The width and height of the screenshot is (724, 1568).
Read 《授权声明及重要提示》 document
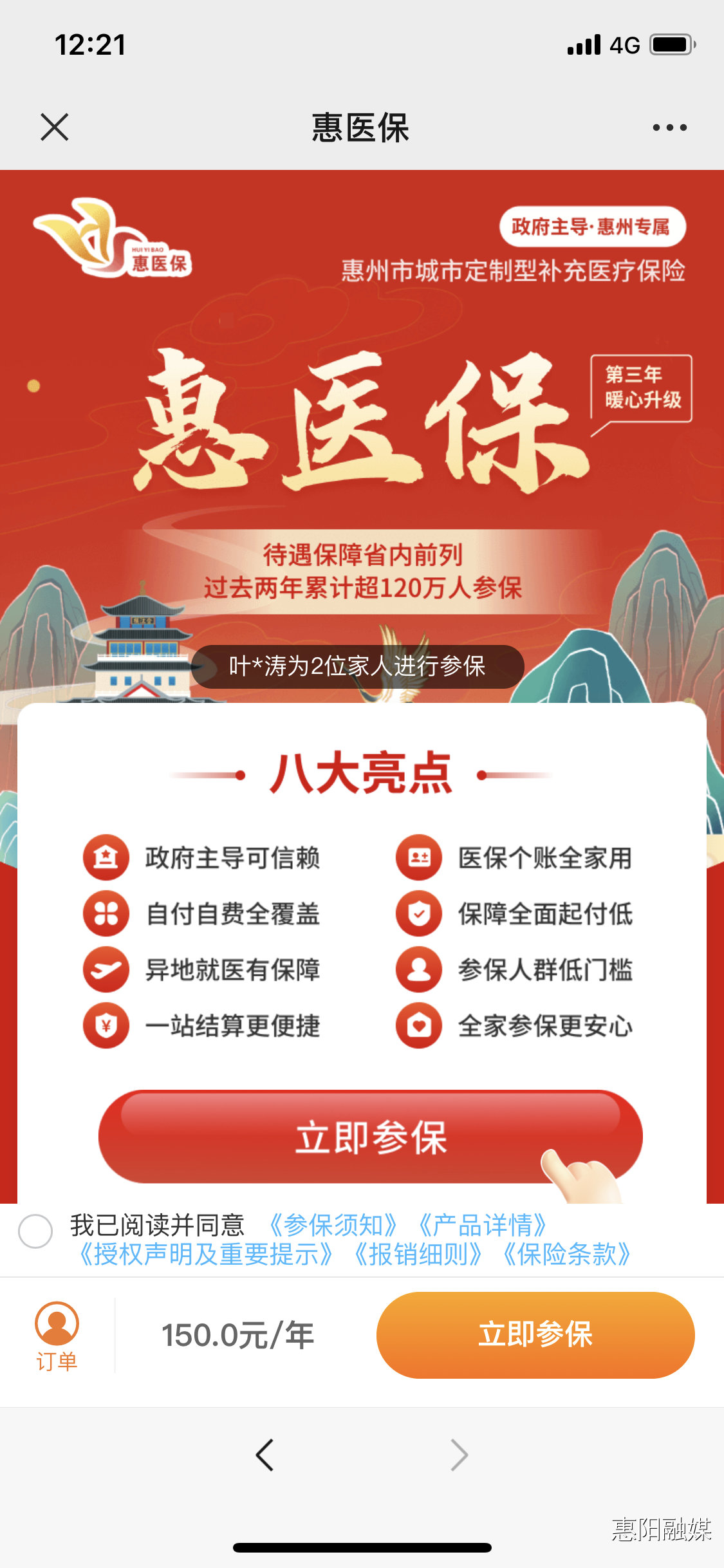click(205, 1255)
